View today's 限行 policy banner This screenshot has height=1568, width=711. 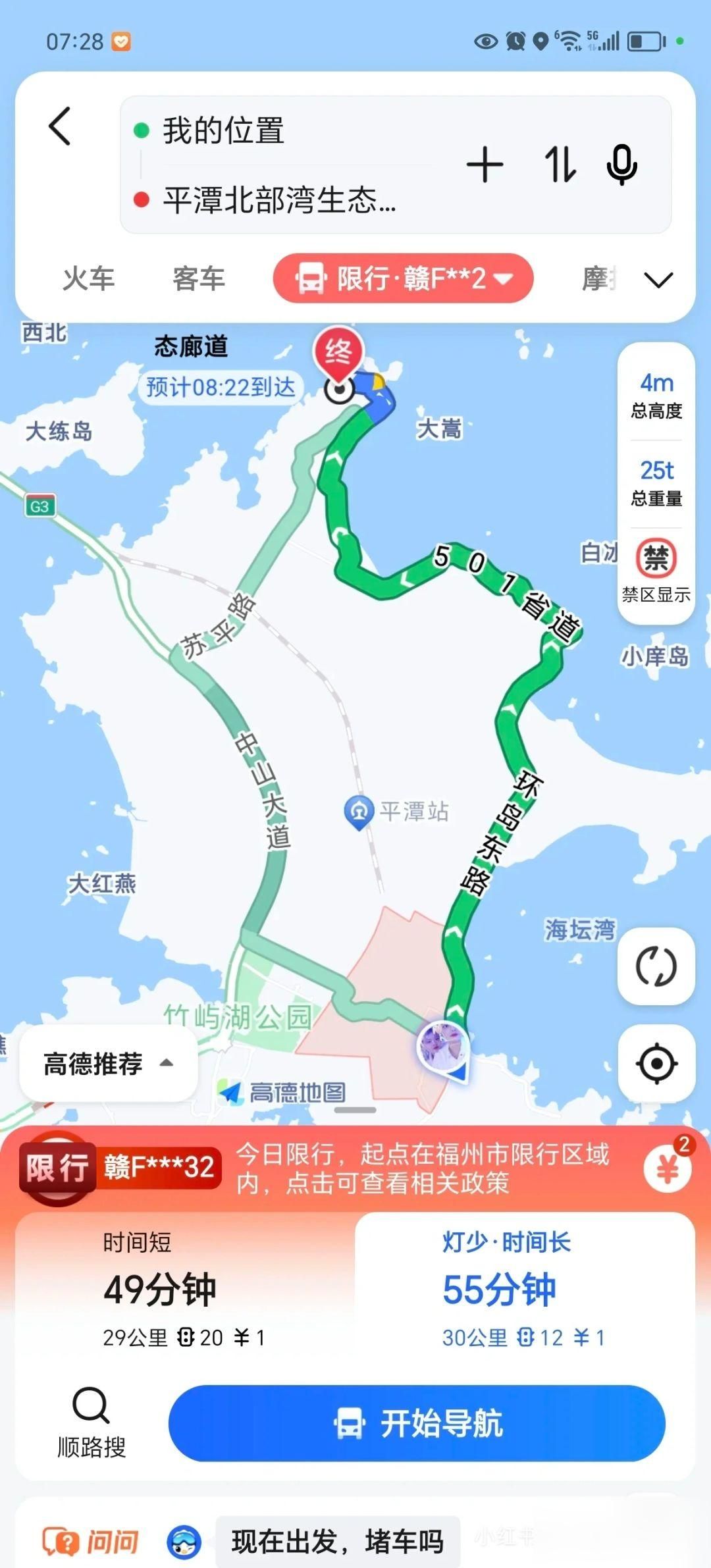click(421, 1168)
